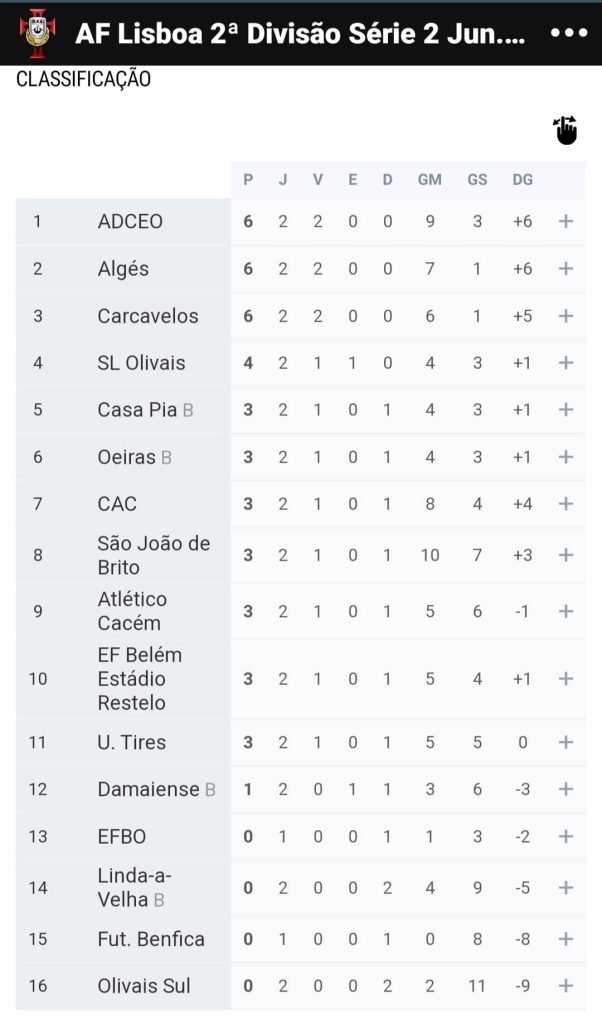Expand the plus icon for Algés
The width and height of the screenshot is (602, 1024).
tap(566, 268)
